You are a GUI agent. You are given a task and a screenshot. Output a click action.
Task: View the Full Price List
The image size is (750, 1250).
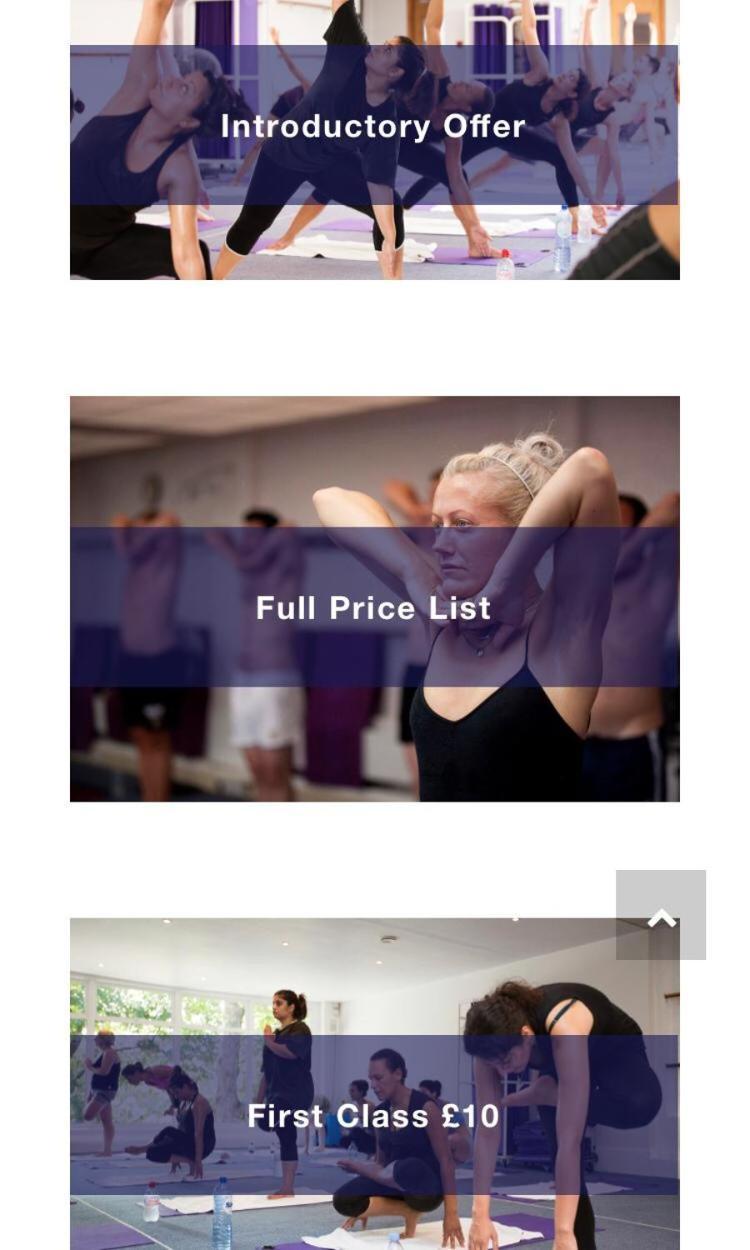click(x=373, y=607)
